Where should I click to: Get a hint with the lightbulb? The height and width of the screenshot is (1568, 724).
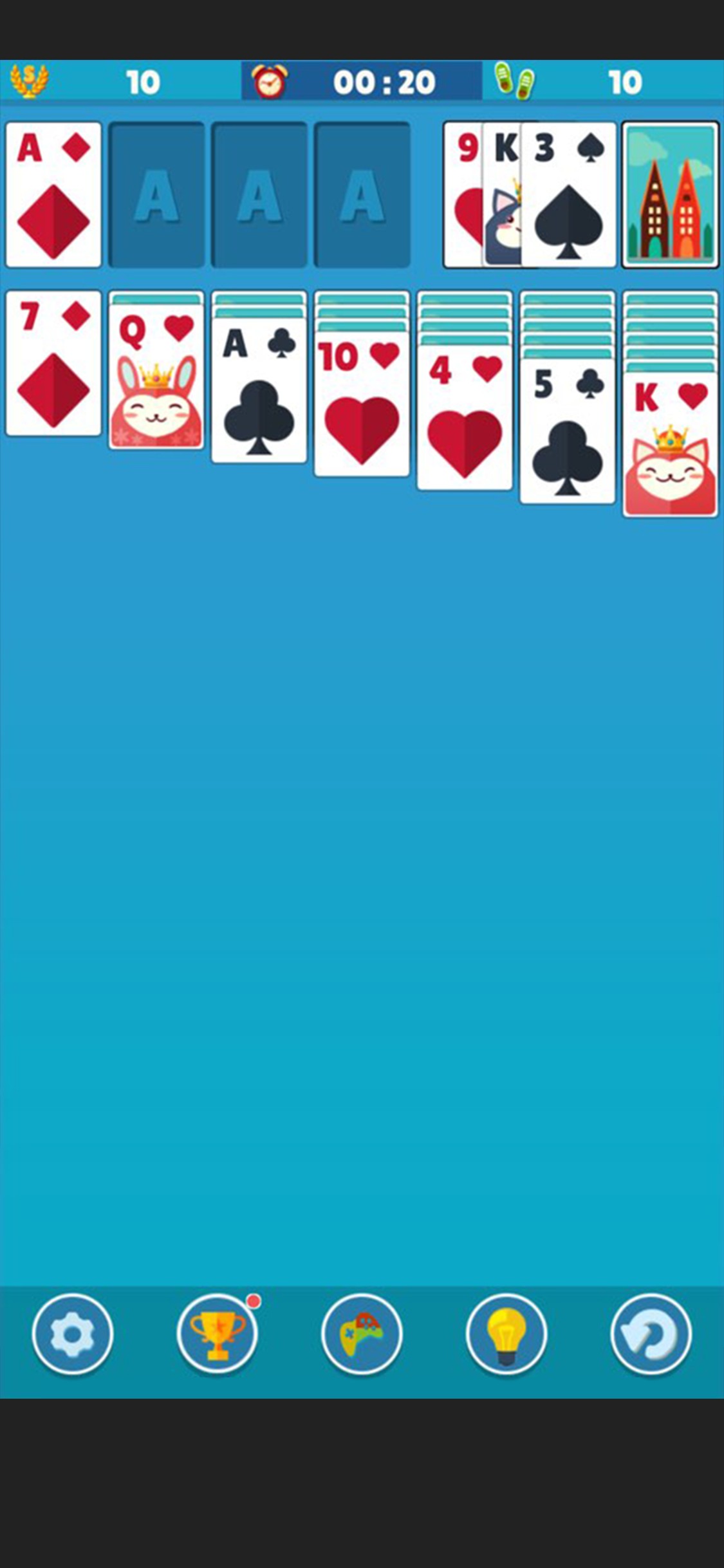coord(506,1334)
